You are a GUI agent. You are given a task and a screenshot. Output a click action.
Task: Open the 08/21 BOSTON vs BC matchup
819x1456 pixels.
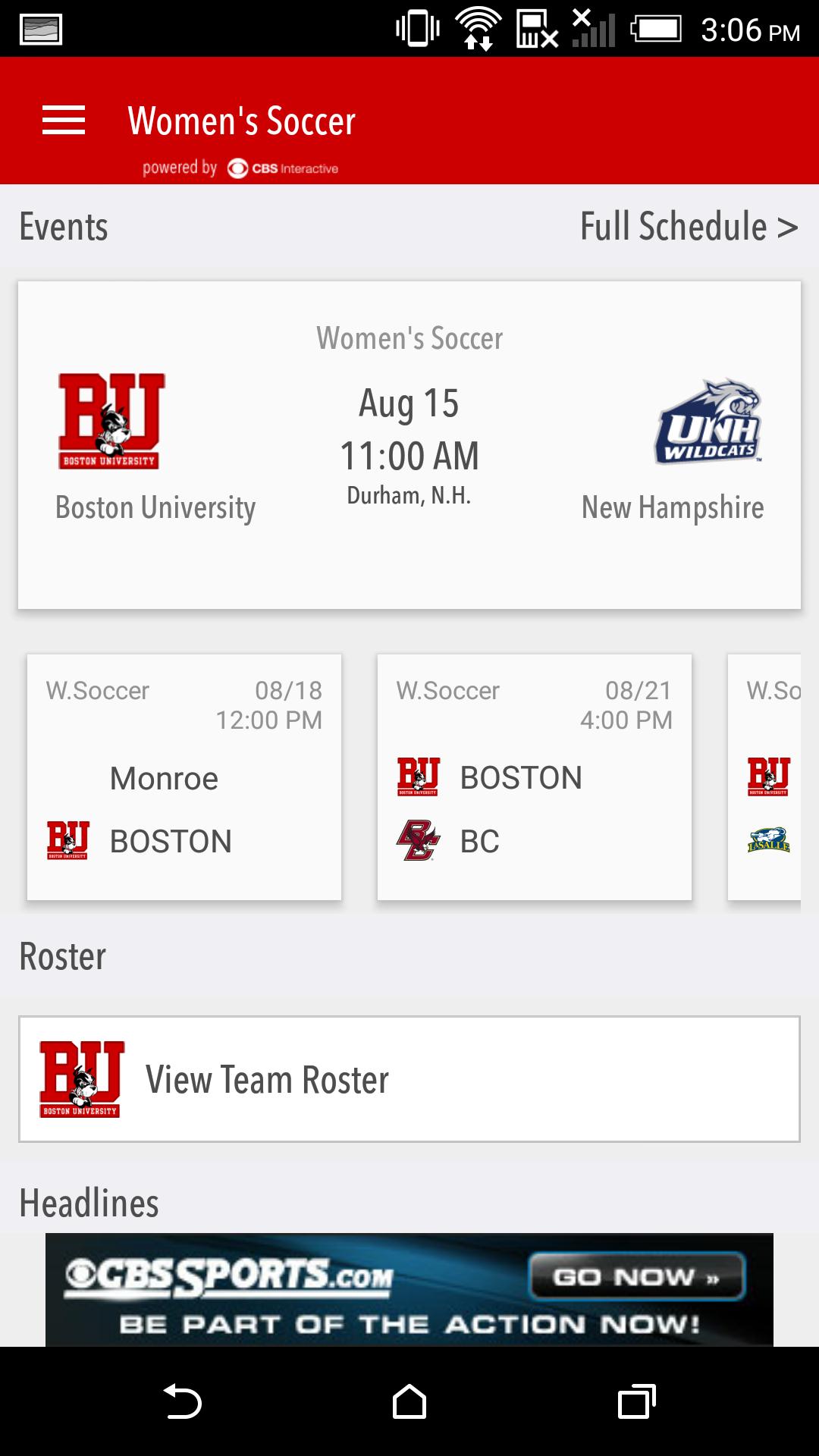coord(534,776)
